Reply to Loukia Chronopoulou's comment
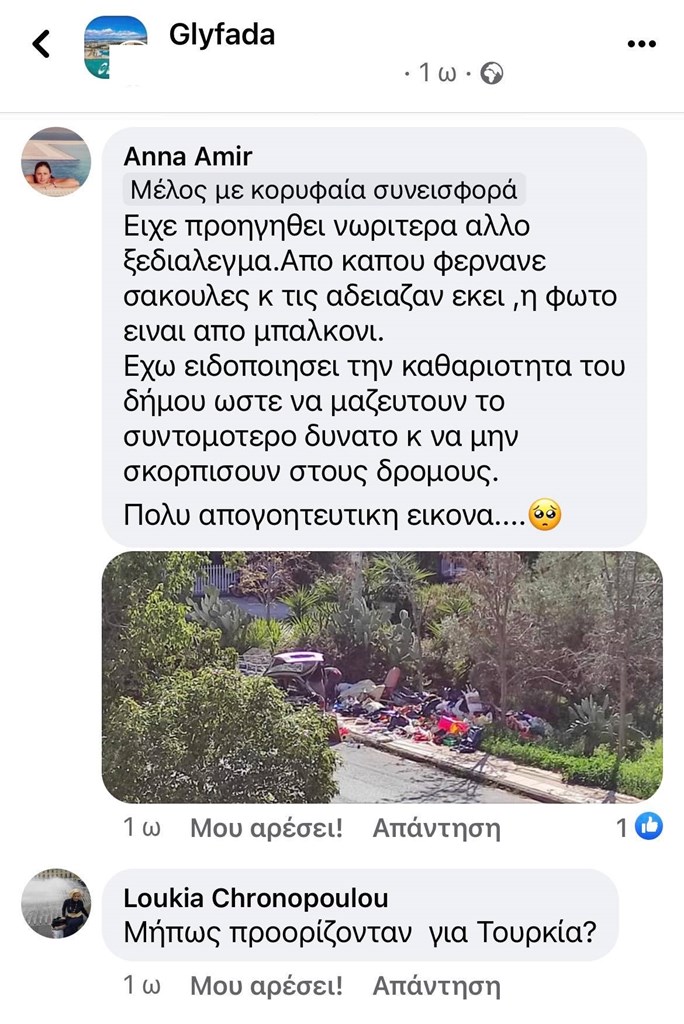 click(435, 986)
